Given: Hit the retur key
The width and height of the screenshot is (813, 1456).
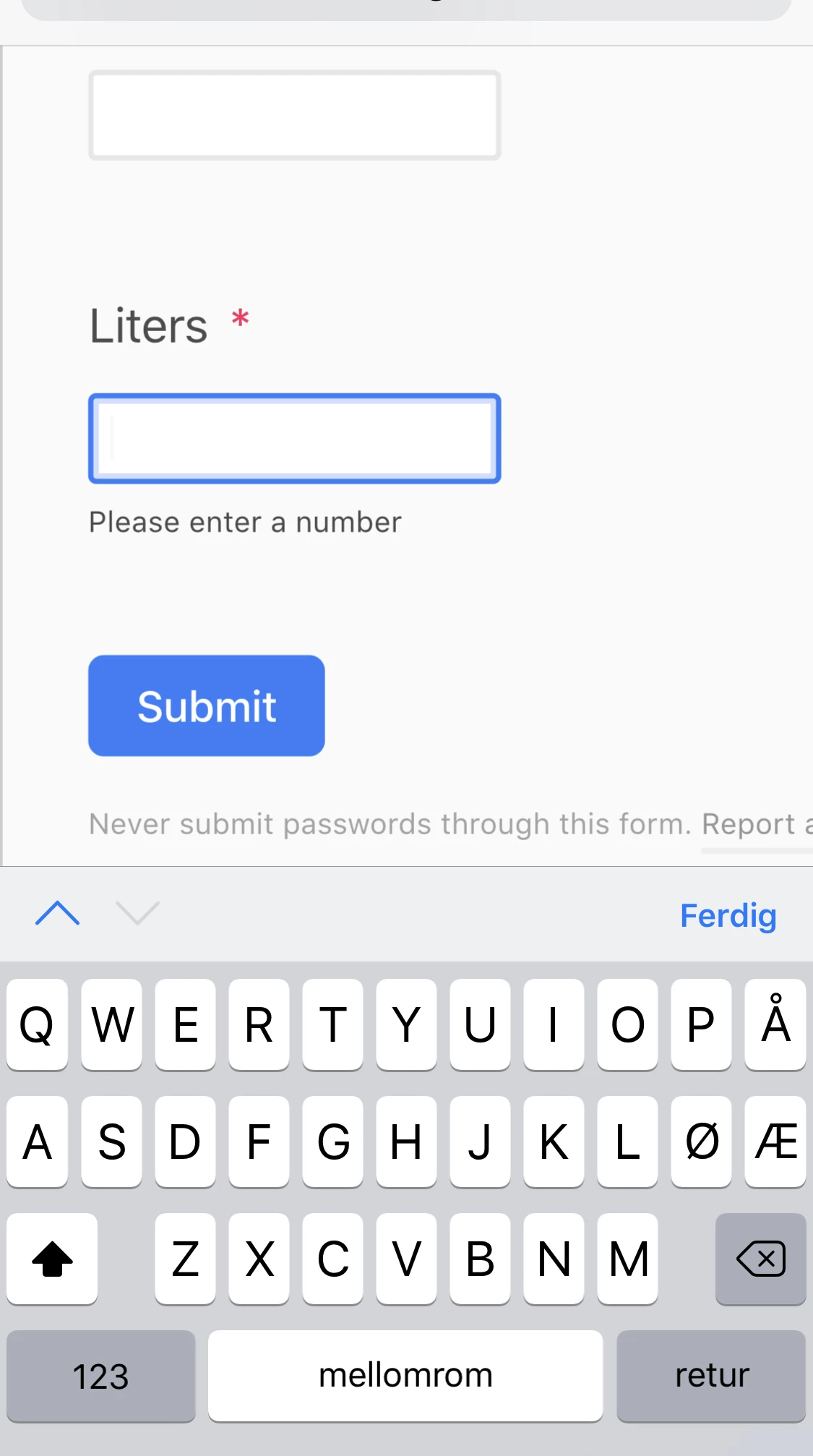Looking at the screenshot, I should coord(711,1376).
